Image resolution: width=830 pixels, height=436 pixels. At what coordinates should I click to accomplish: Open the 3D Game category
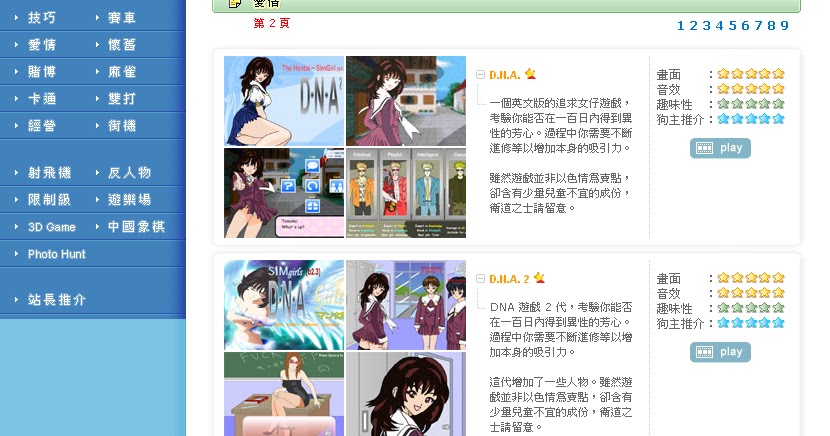point(52,227)
